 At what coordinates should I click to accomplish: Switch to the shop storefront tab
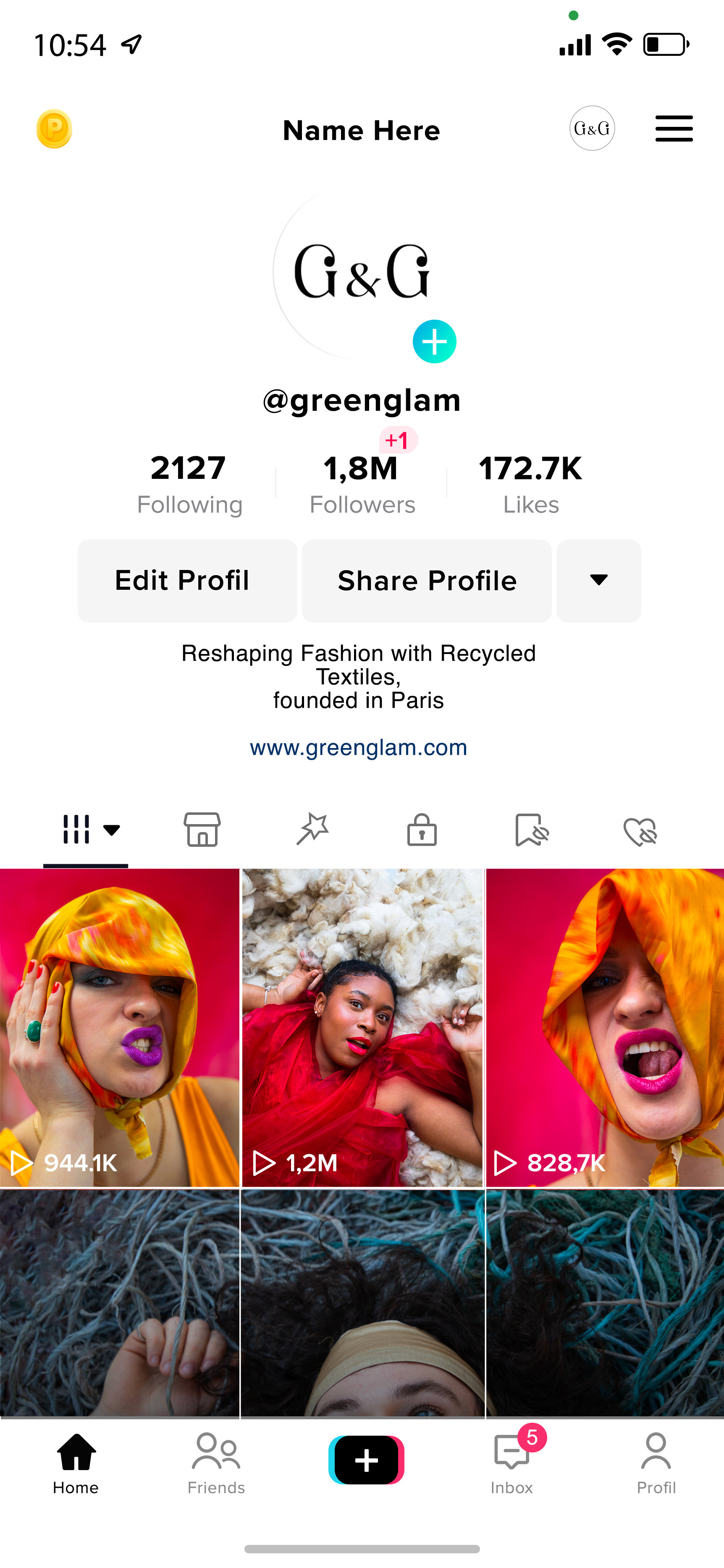(202, 830)
